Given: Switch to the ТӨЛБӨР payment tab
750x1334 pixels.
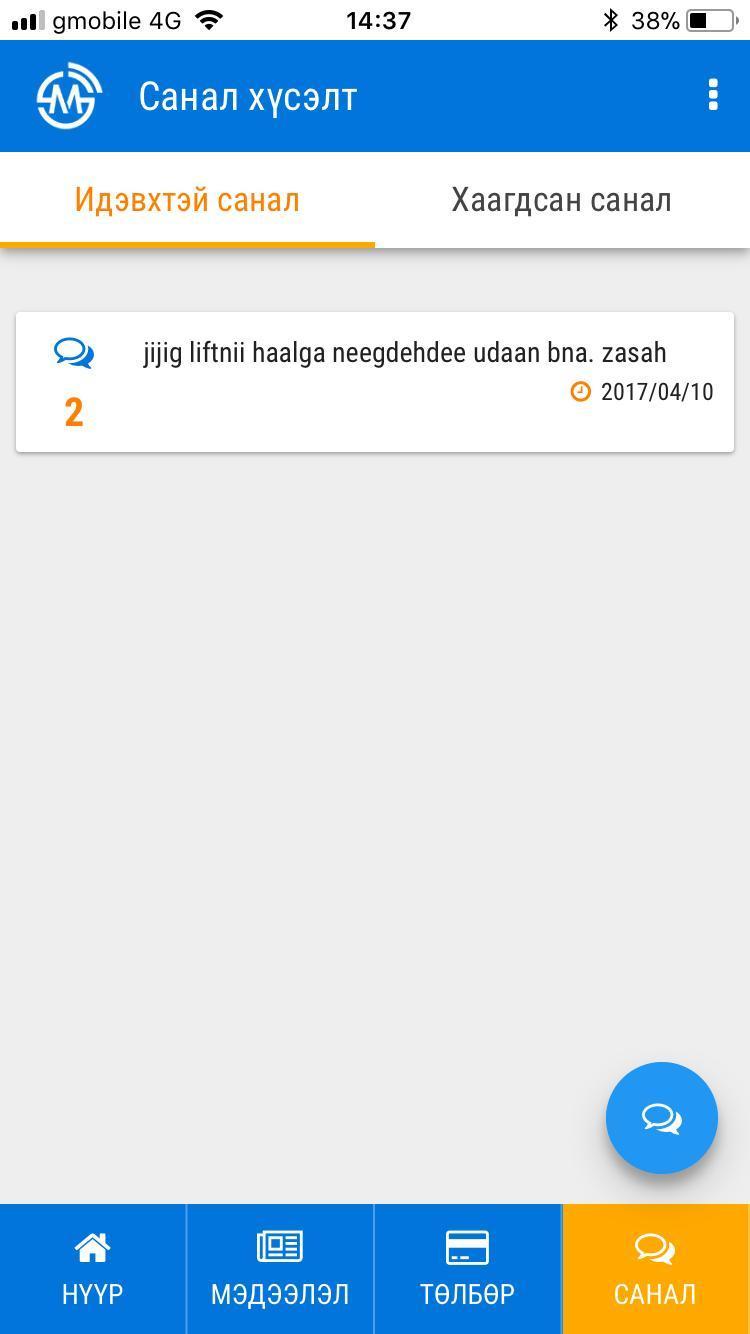Looking at the screenshot, I should (467, 1269).
